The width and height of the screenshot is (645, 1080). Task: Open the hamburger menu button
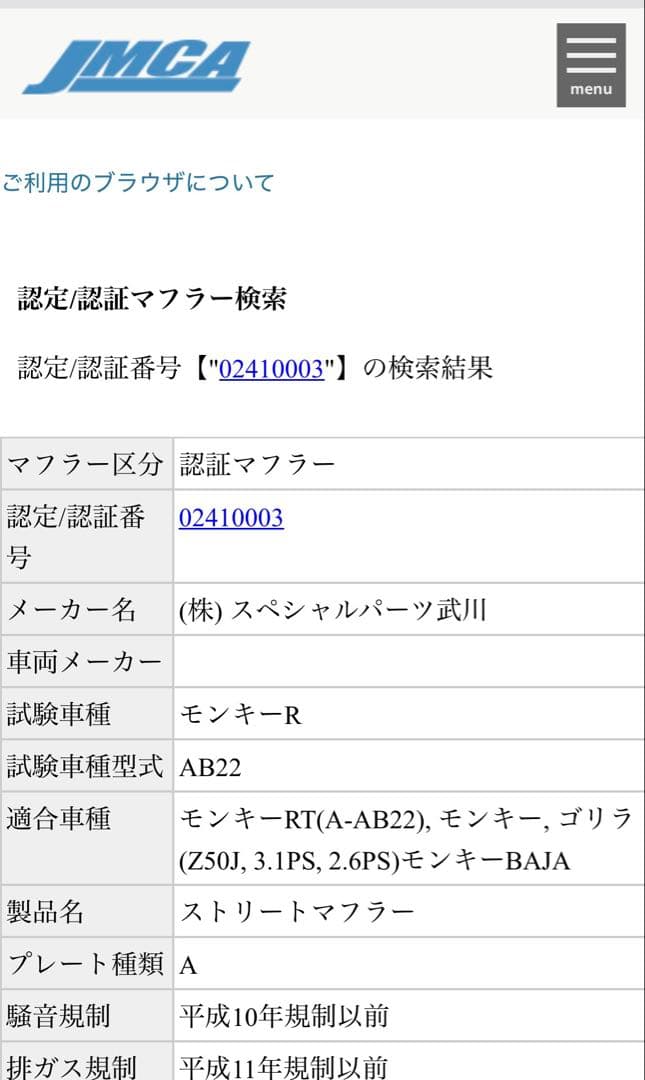(591, 65)
